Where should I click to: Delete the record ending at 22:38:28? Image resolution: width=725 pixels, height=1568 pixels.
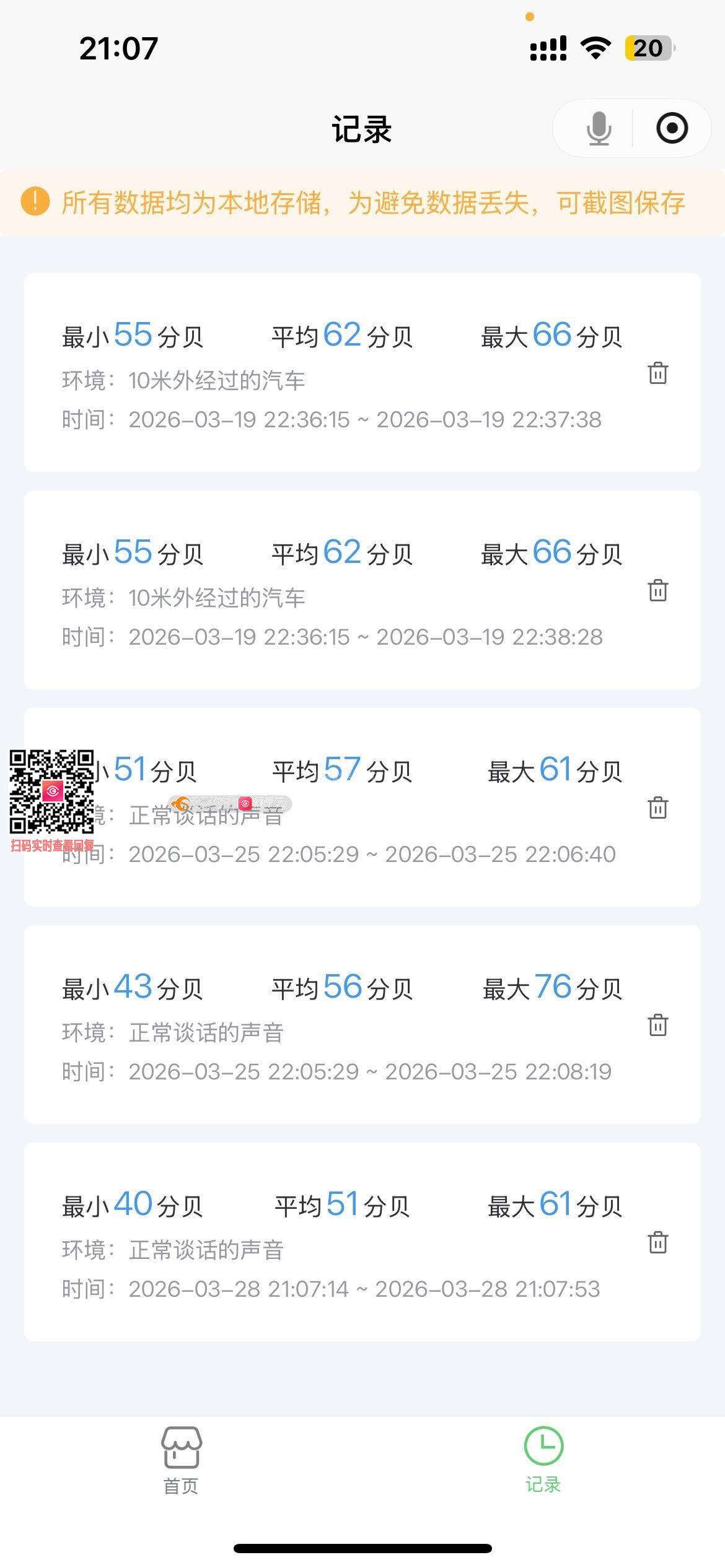coord(657,590)
